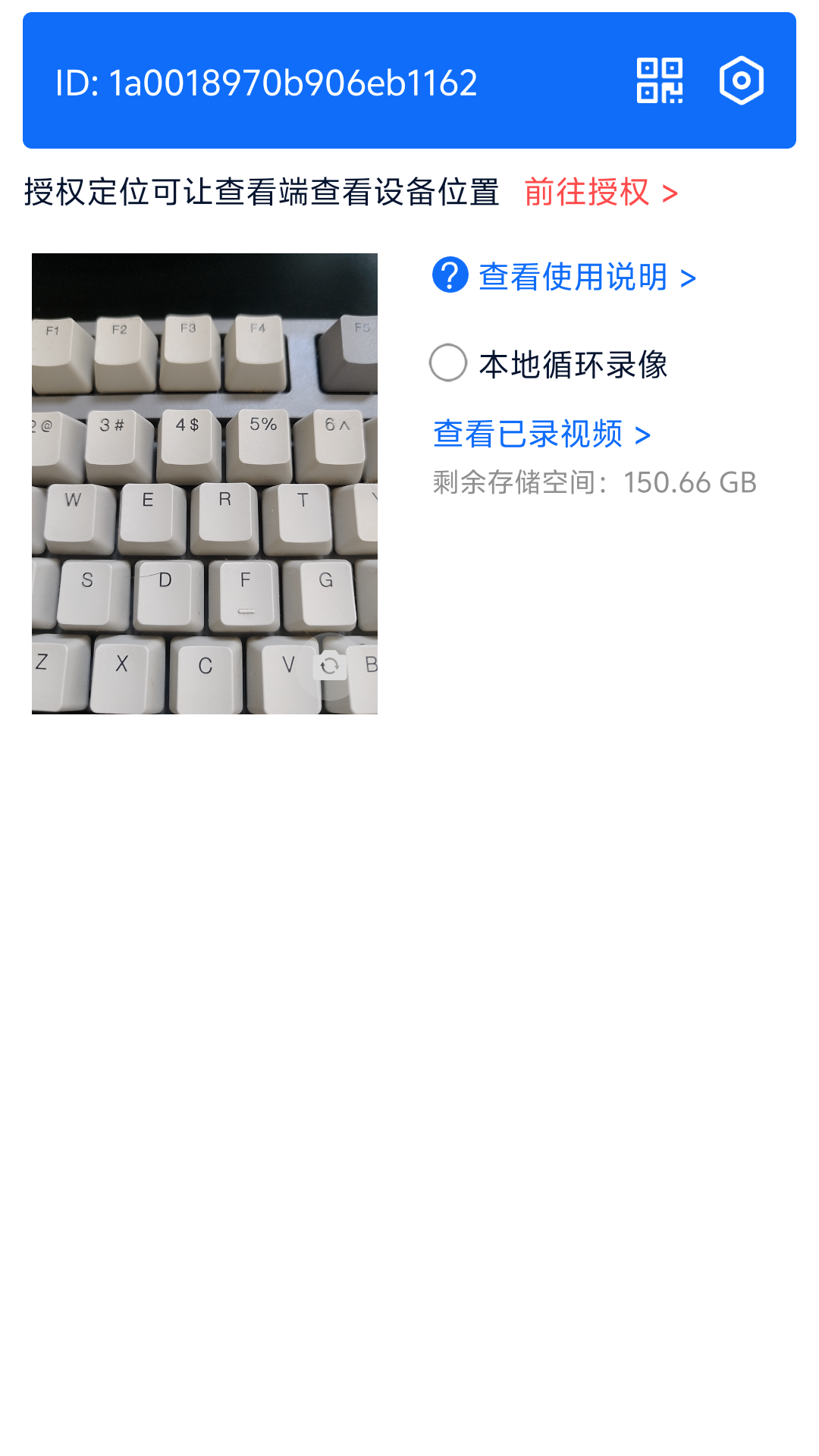The height and width of the screenshot is (1456, 819).
Task: Tap the location authorization warning banner
Action: point(260,192)
